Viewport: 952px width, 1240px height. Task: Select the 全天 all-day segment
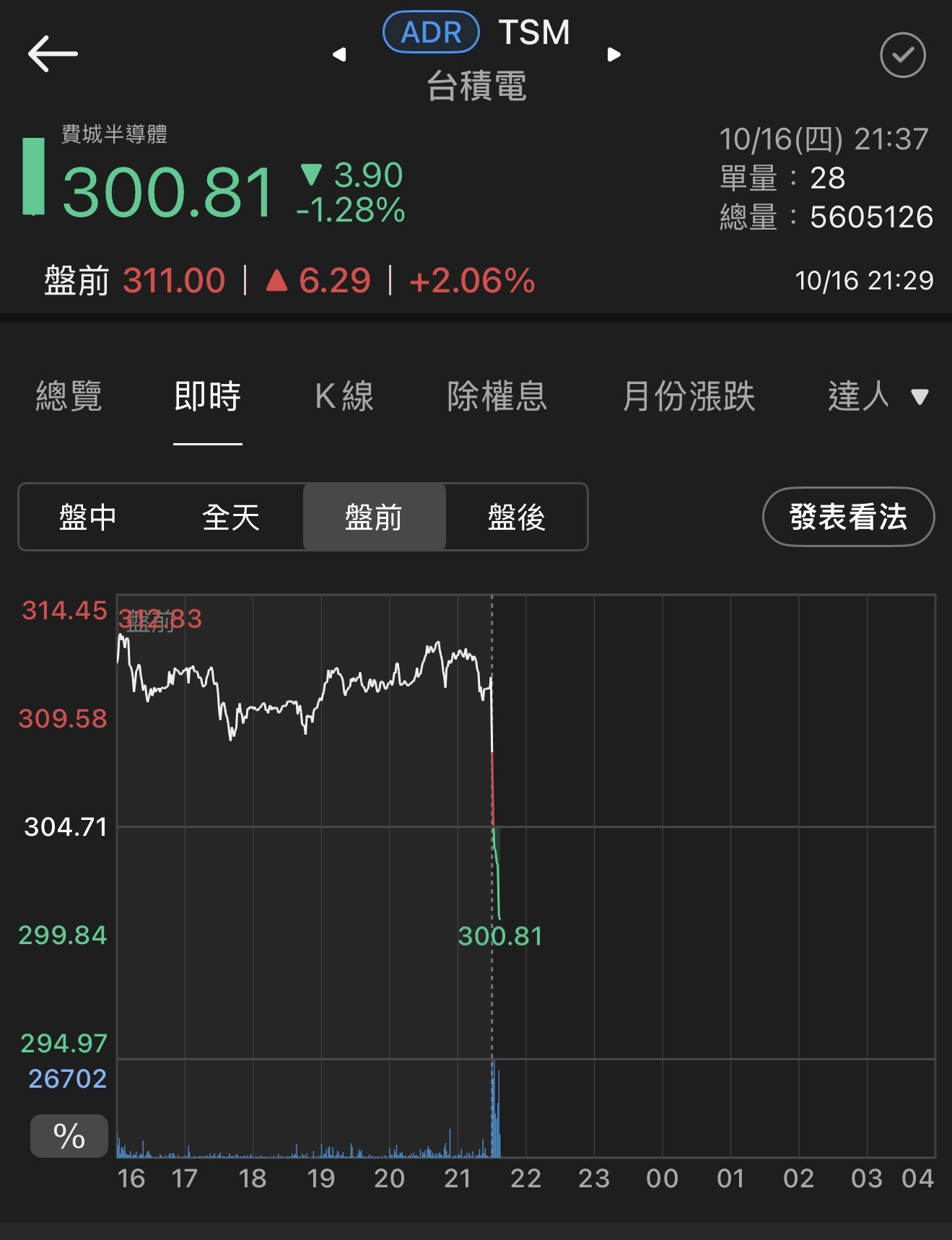point(231,518)
